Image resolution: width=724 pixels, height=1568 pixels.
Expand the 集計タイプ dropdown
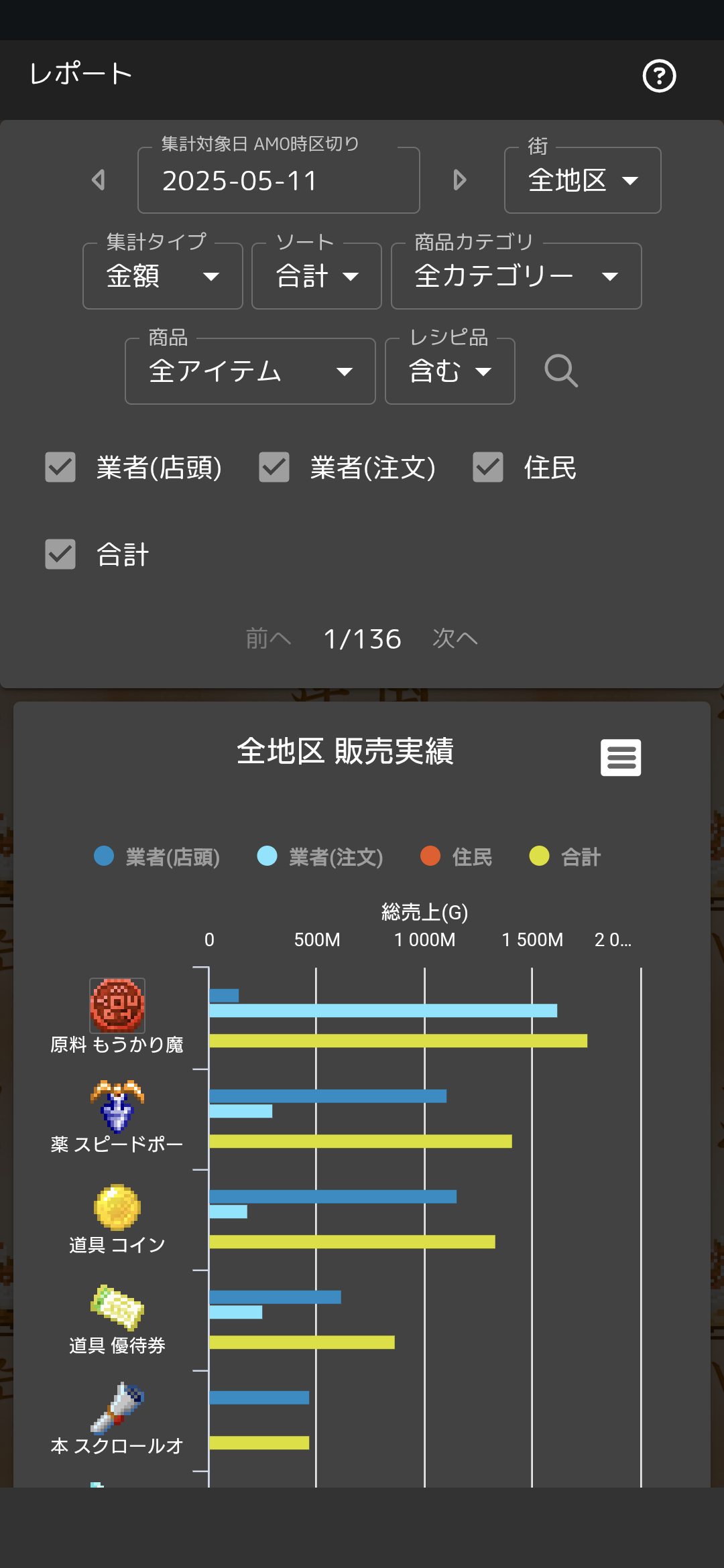click(163, 276)
